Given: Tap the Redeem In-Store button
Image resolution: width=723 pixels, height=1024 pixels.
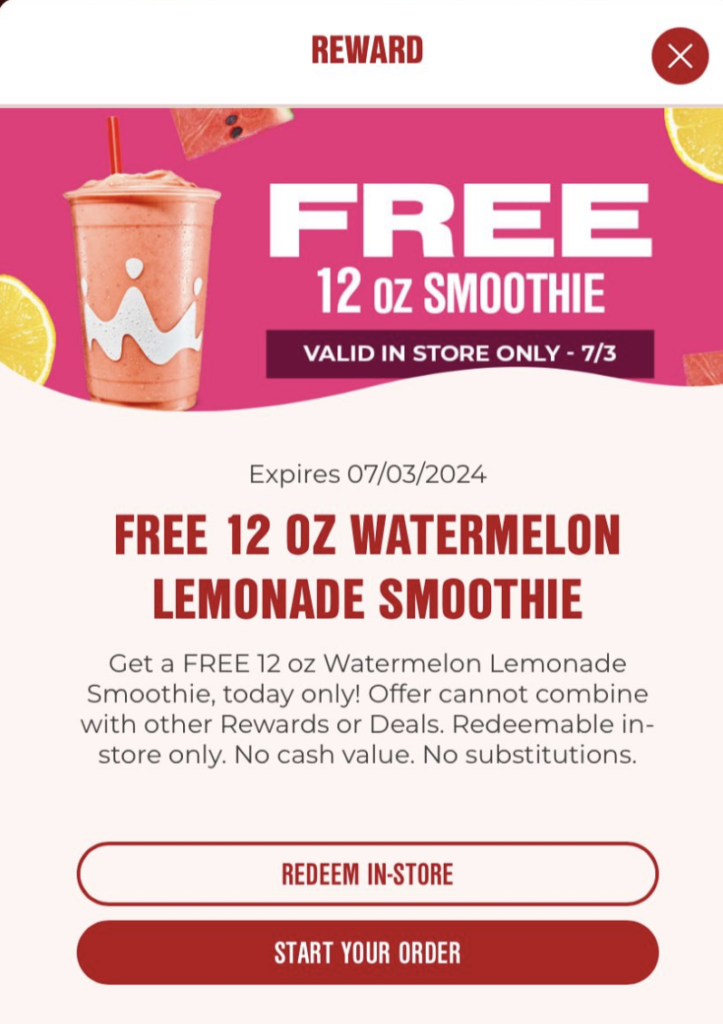Looking at the screenshot, I should tap(367, 874).
